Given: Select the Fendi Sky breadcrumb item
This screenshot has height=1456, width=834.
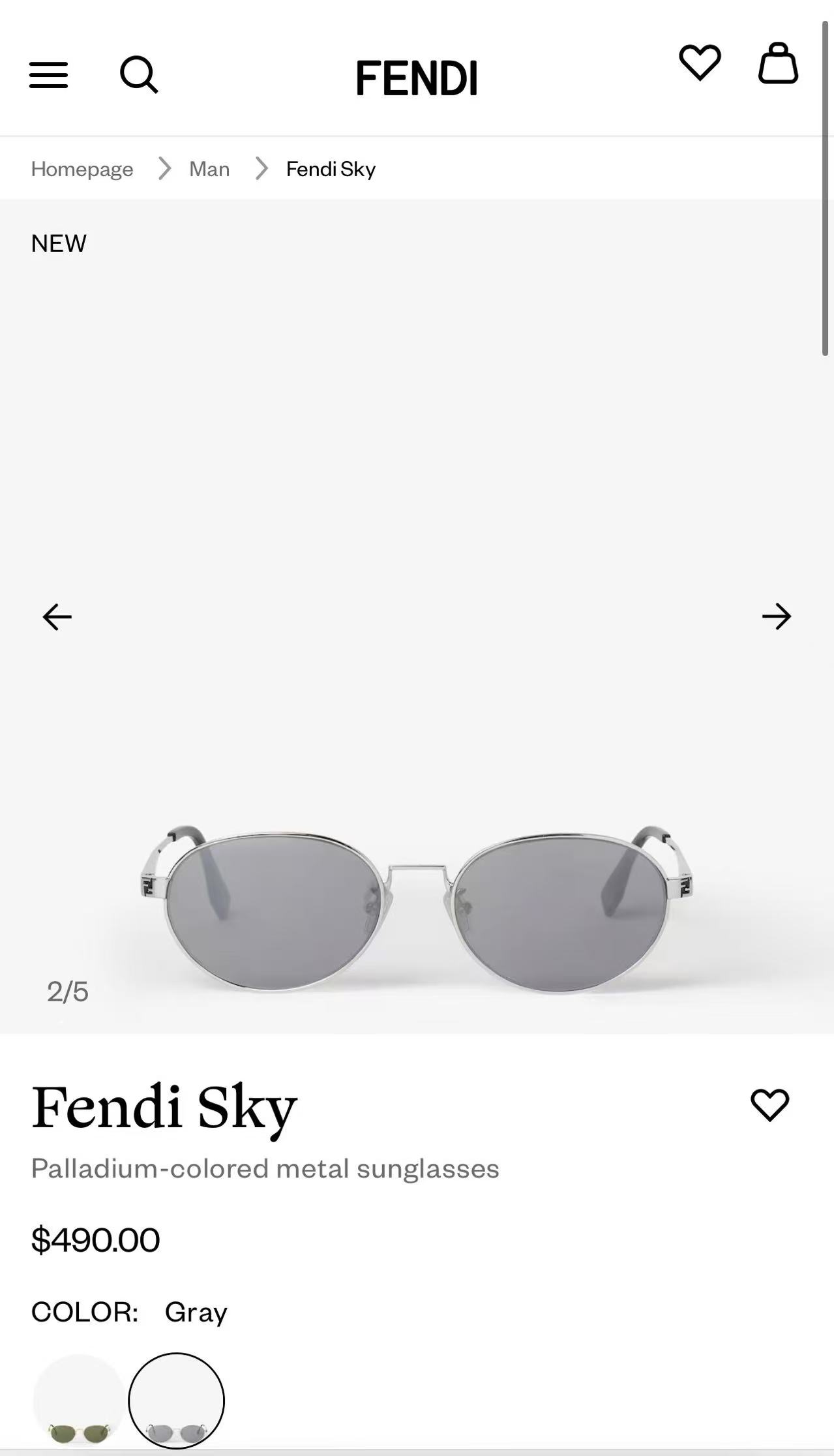Looking at the screenshot, I should pos(330,168).
